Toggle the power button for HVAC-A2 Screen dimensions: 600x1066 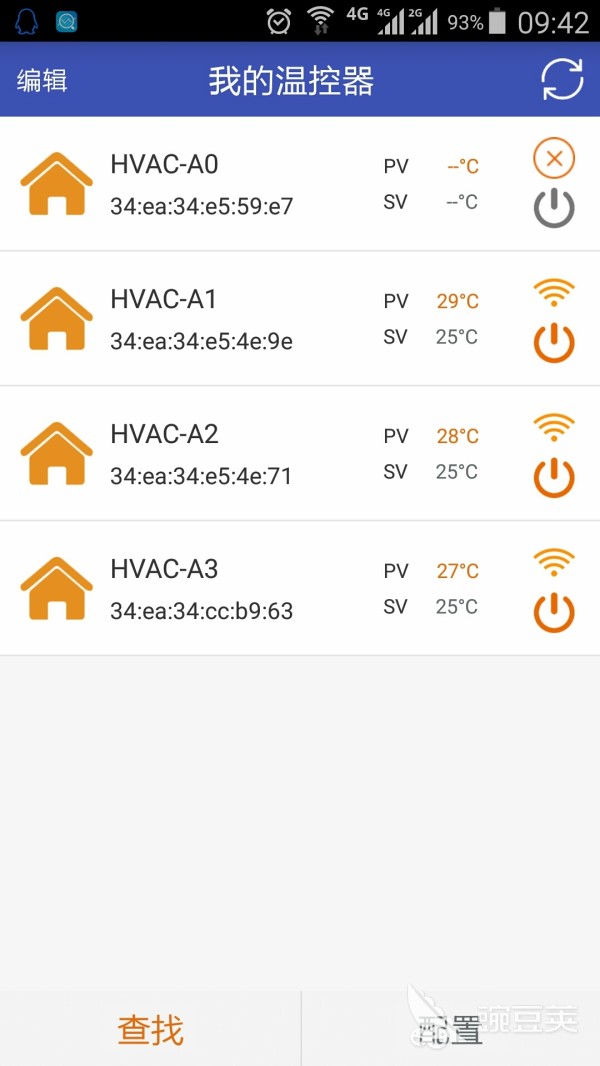pyautogui.click(x=554, y=478)
